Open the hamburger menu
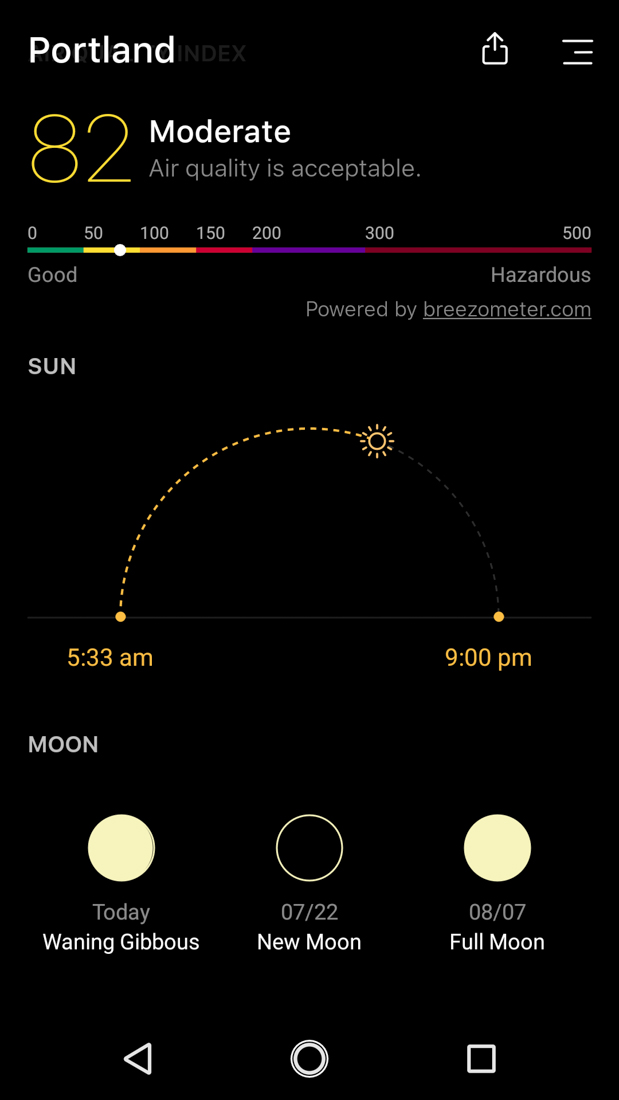Screen dimensions: 619x1100 [x=577, y=51]
